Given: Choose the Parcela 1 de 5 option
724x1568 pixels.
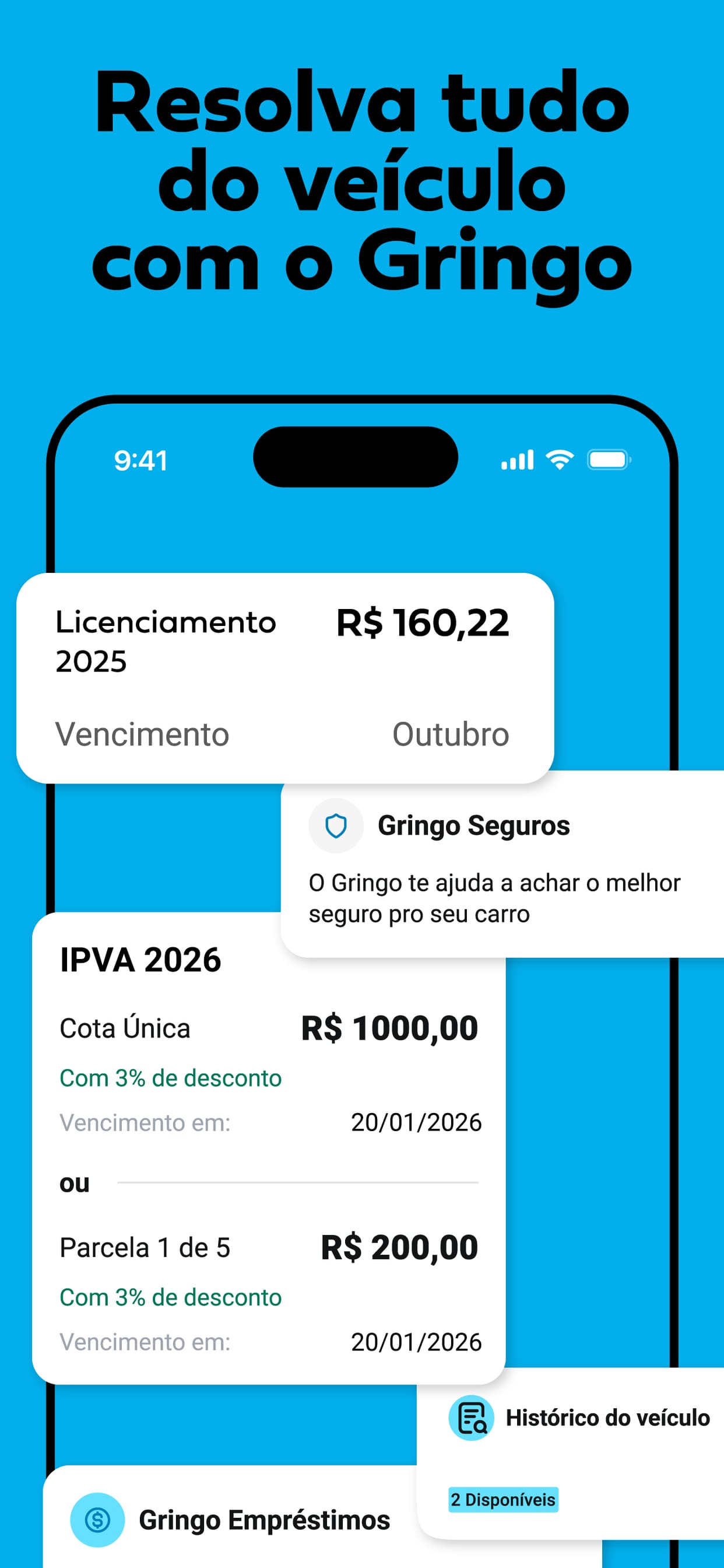Looking at the screenshot, I should [x=145, y=1247].
